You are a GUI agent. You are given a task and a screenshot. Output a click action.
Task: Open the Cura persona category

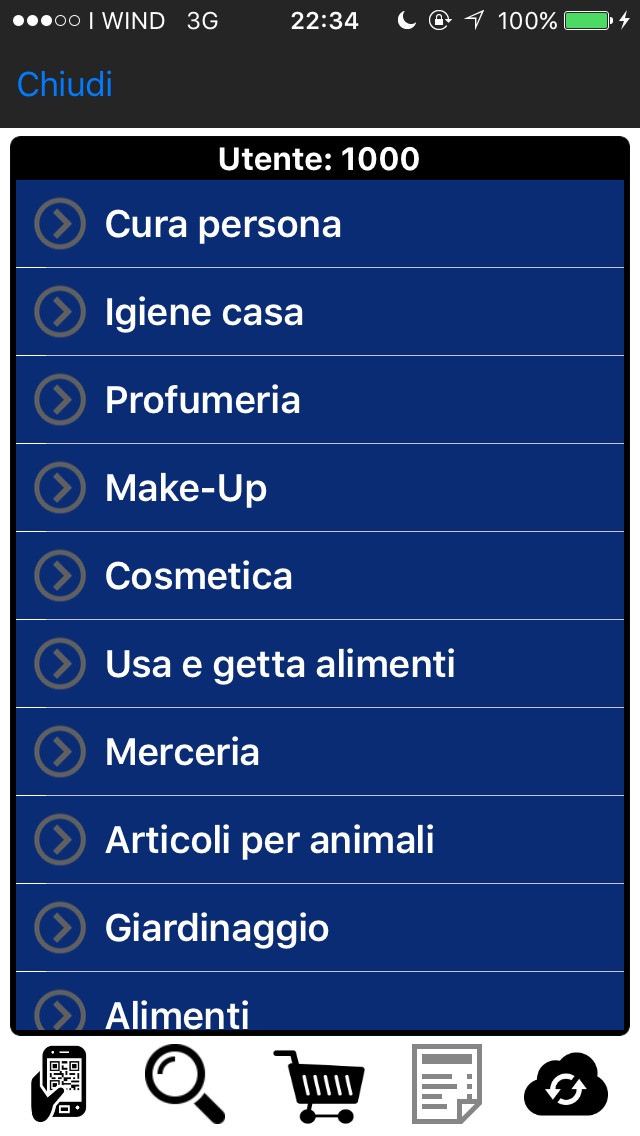tap(320, 224)
